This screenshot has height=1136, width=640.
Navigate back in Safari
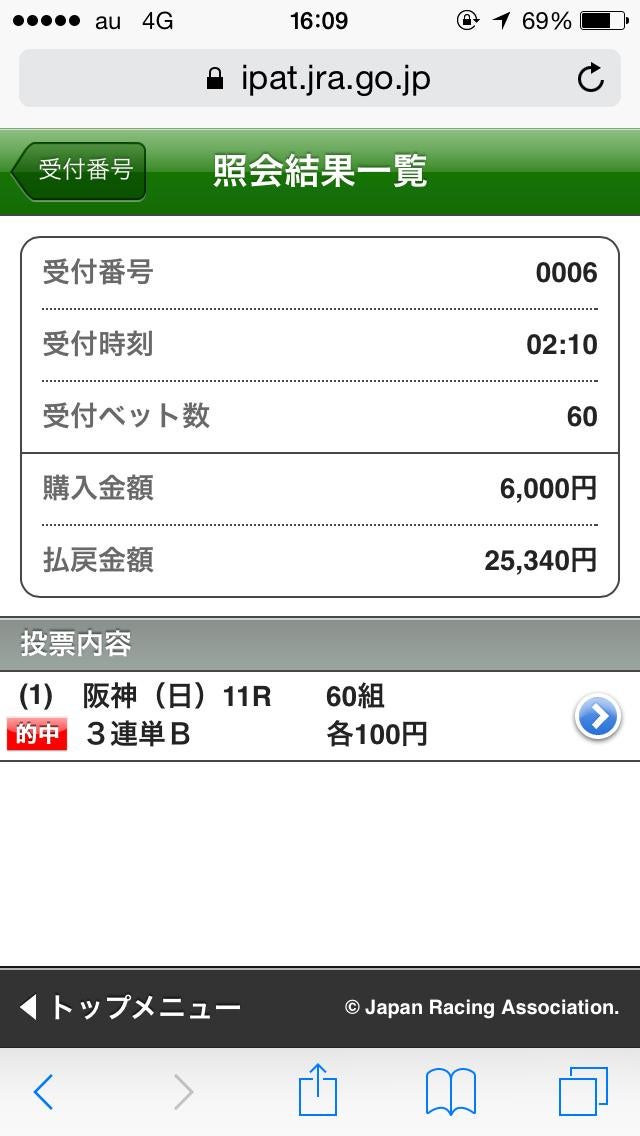[x=43, y=1092]
